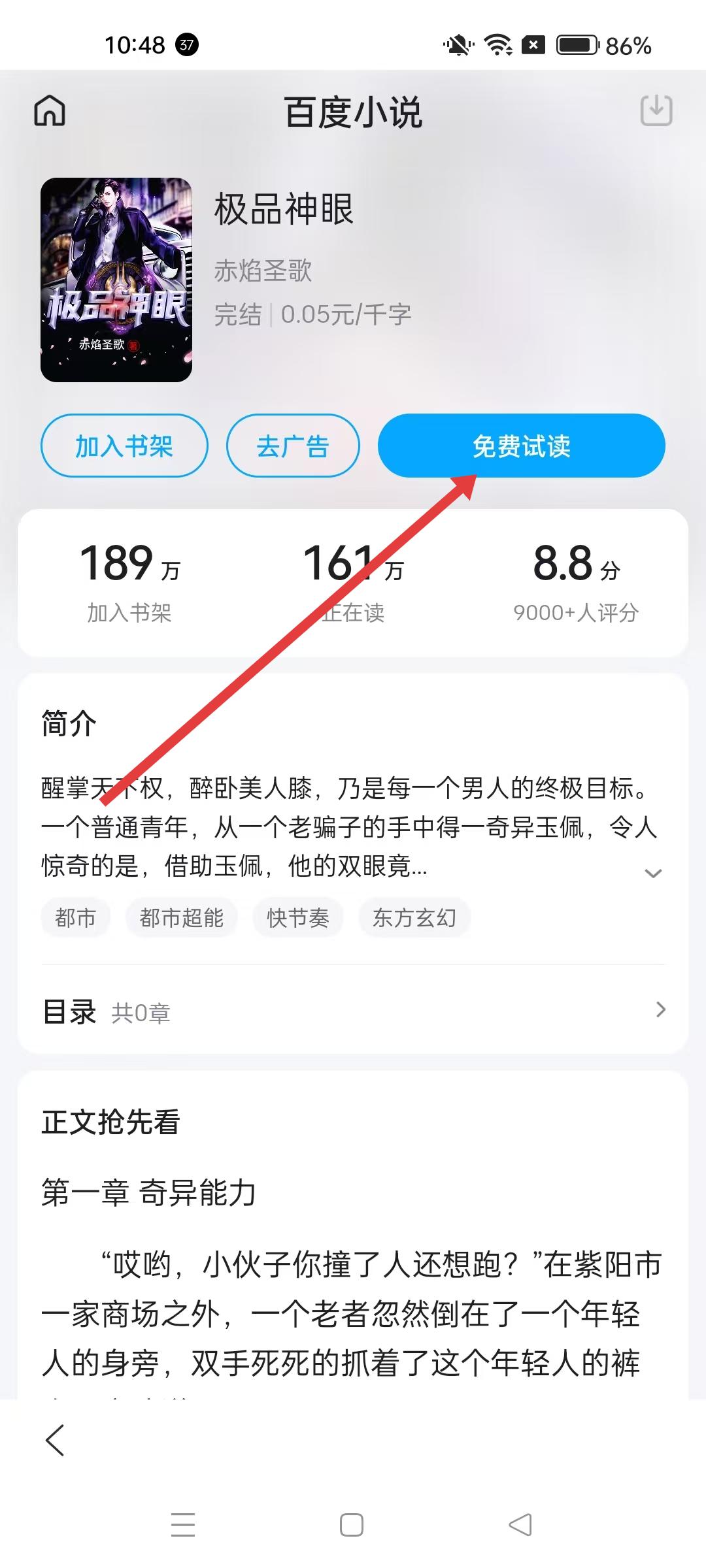Tap the download icon in the header
This screenshot has height=1568, width=706.
click(656, 110)
